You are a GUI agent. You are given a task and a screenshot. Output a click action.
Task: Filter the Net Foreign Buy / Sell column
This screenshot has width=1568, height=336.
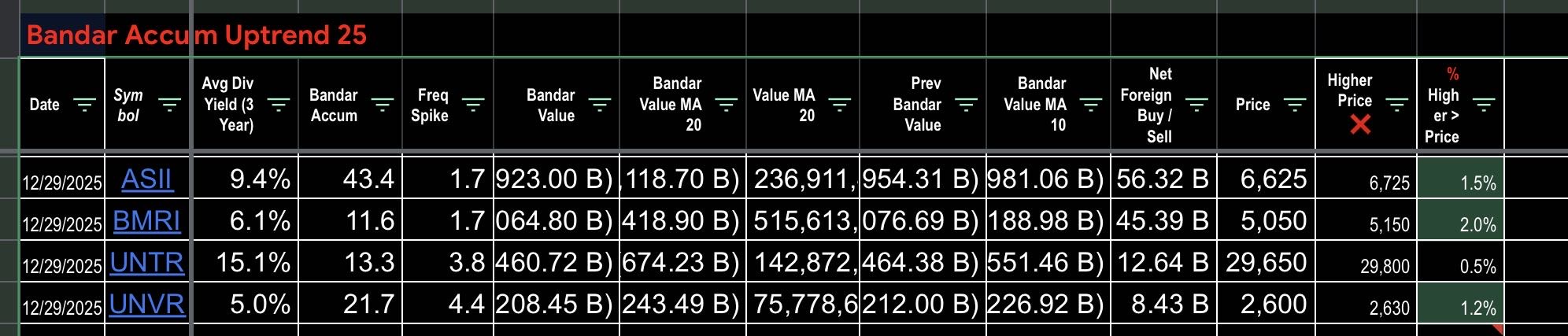tap(1196, 105)
